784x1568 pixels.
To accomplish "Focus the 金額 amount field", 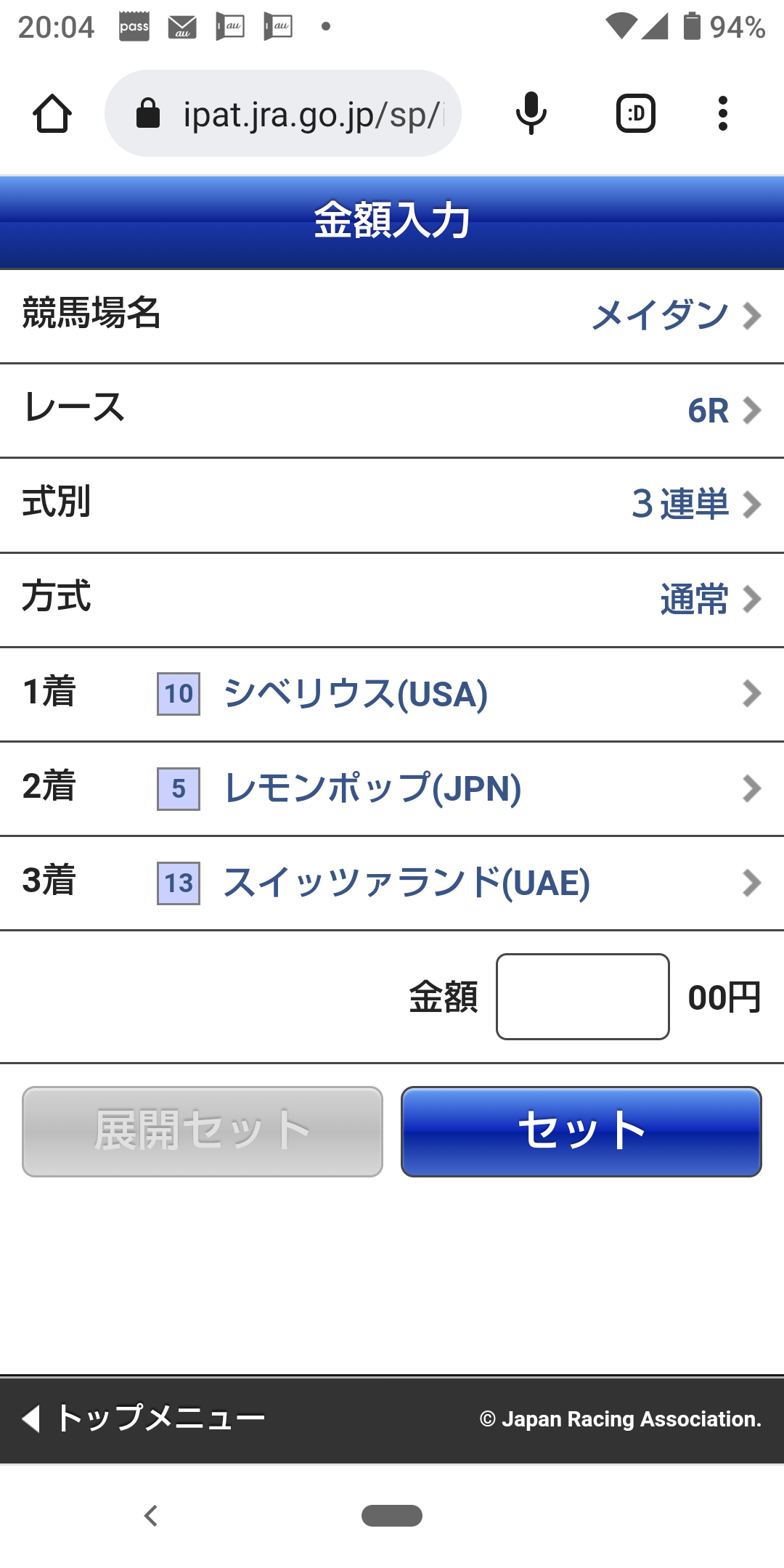I will [x=582, y=996].
